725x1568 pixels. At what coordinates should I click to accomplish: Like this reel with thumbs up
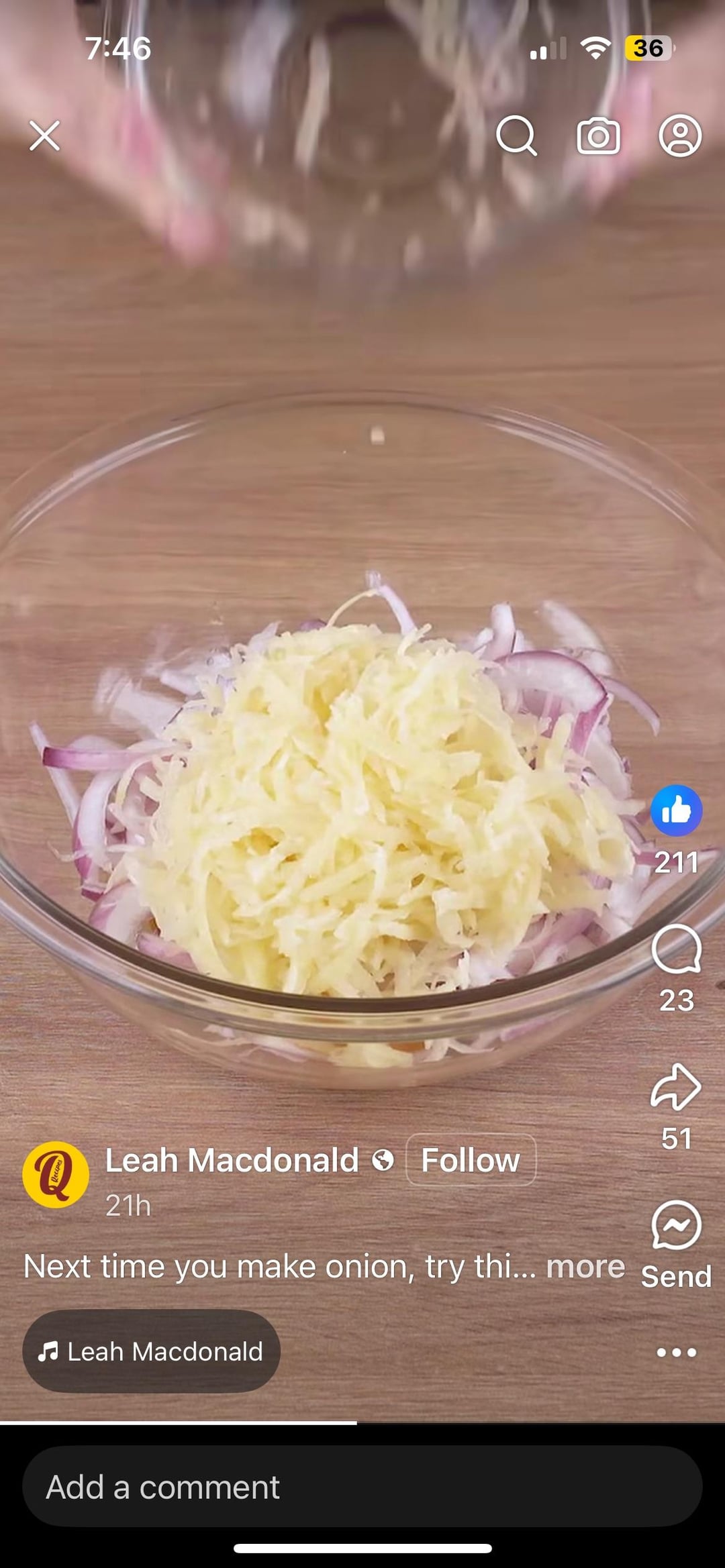676,811
